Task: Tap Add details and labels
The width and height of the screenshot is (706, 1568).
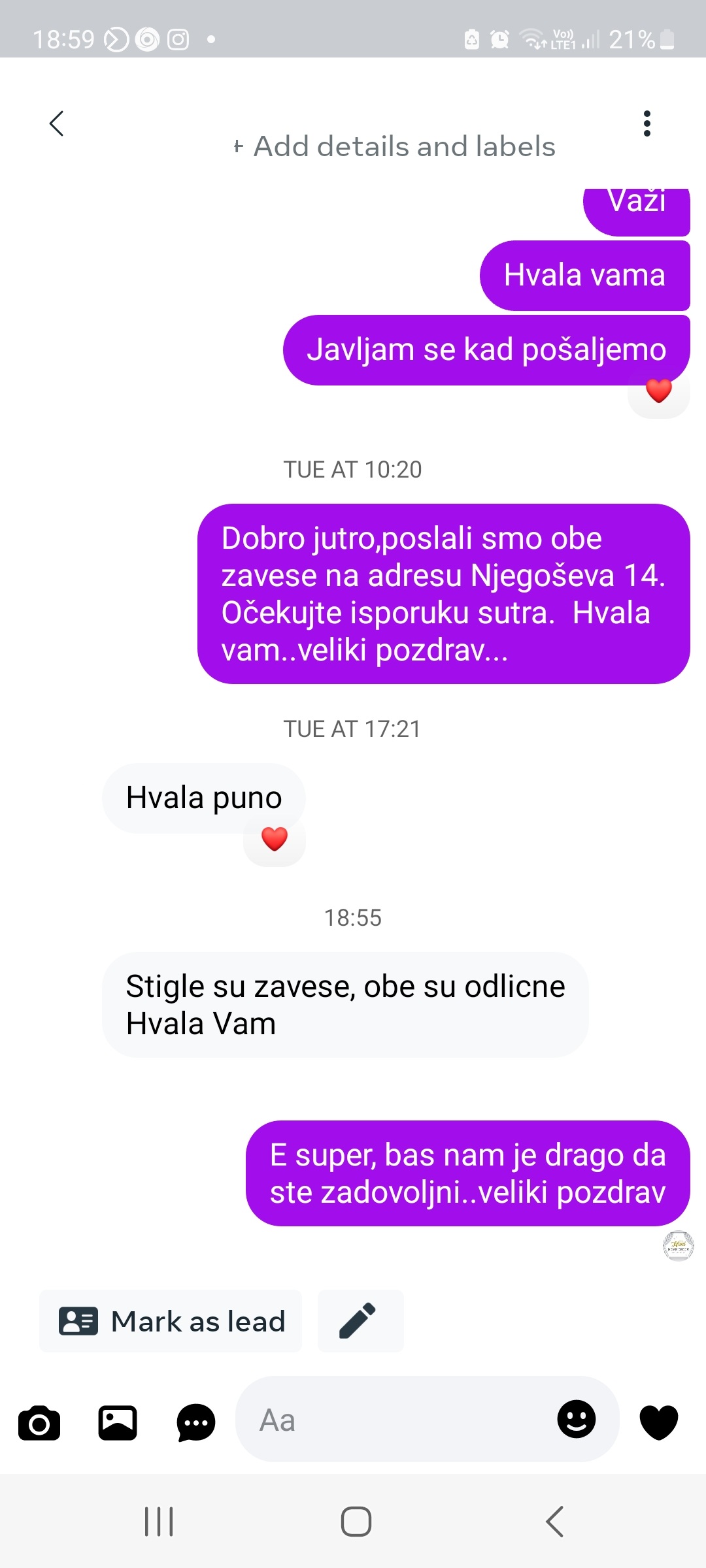Action: pos(395,146)
